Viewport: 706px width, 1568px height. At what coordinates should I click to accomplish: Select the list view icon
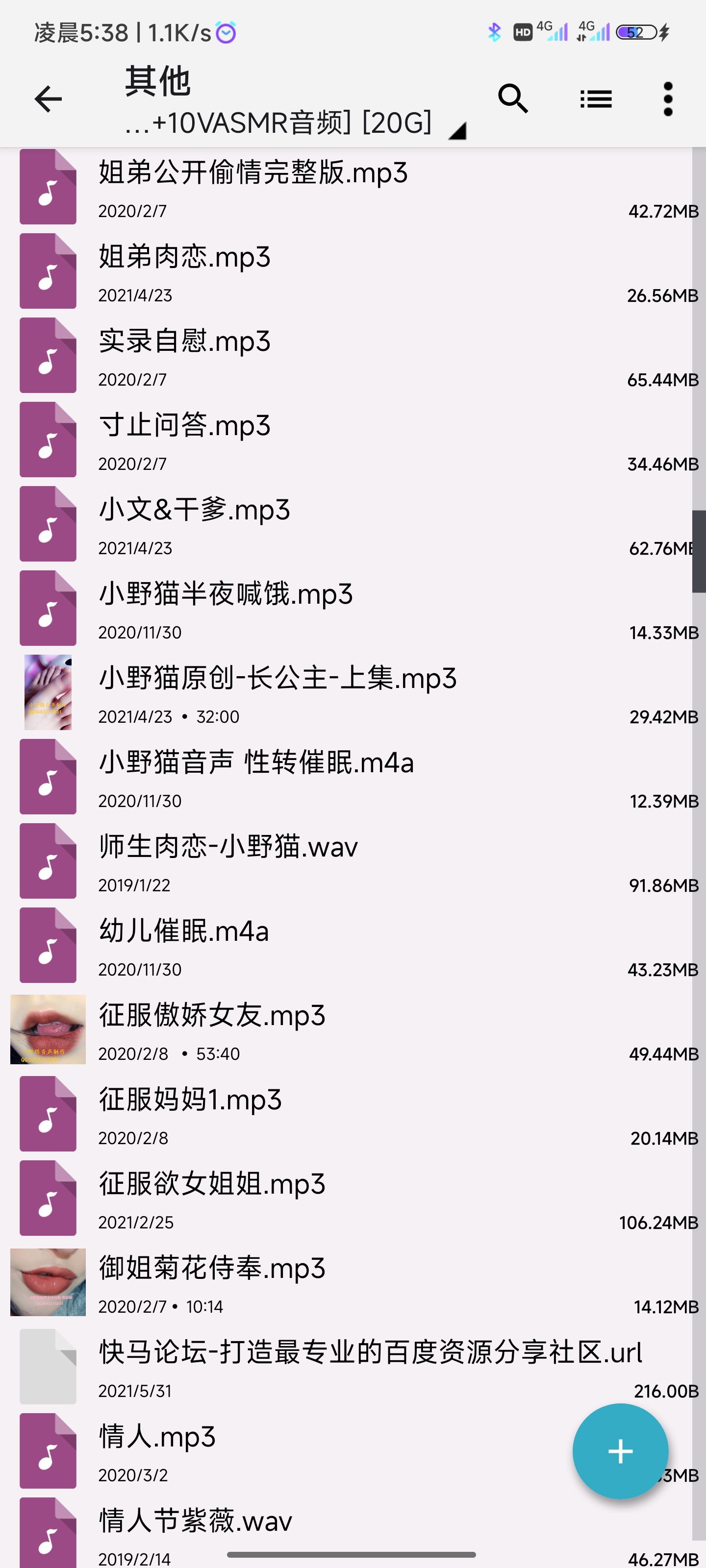(595, 98)
